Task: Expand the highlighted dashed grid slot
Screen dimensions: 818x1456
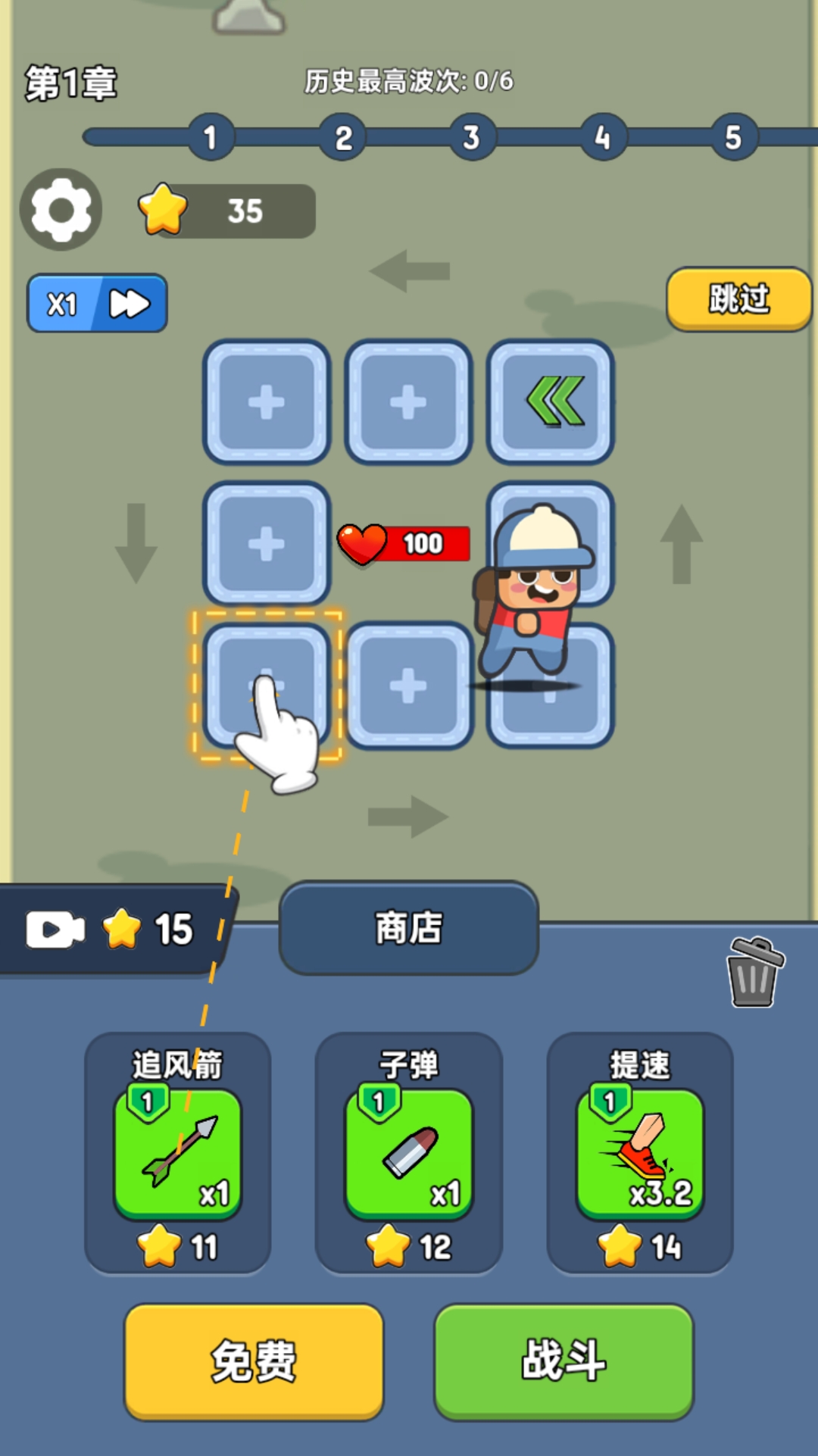Action: pos(267,686)
